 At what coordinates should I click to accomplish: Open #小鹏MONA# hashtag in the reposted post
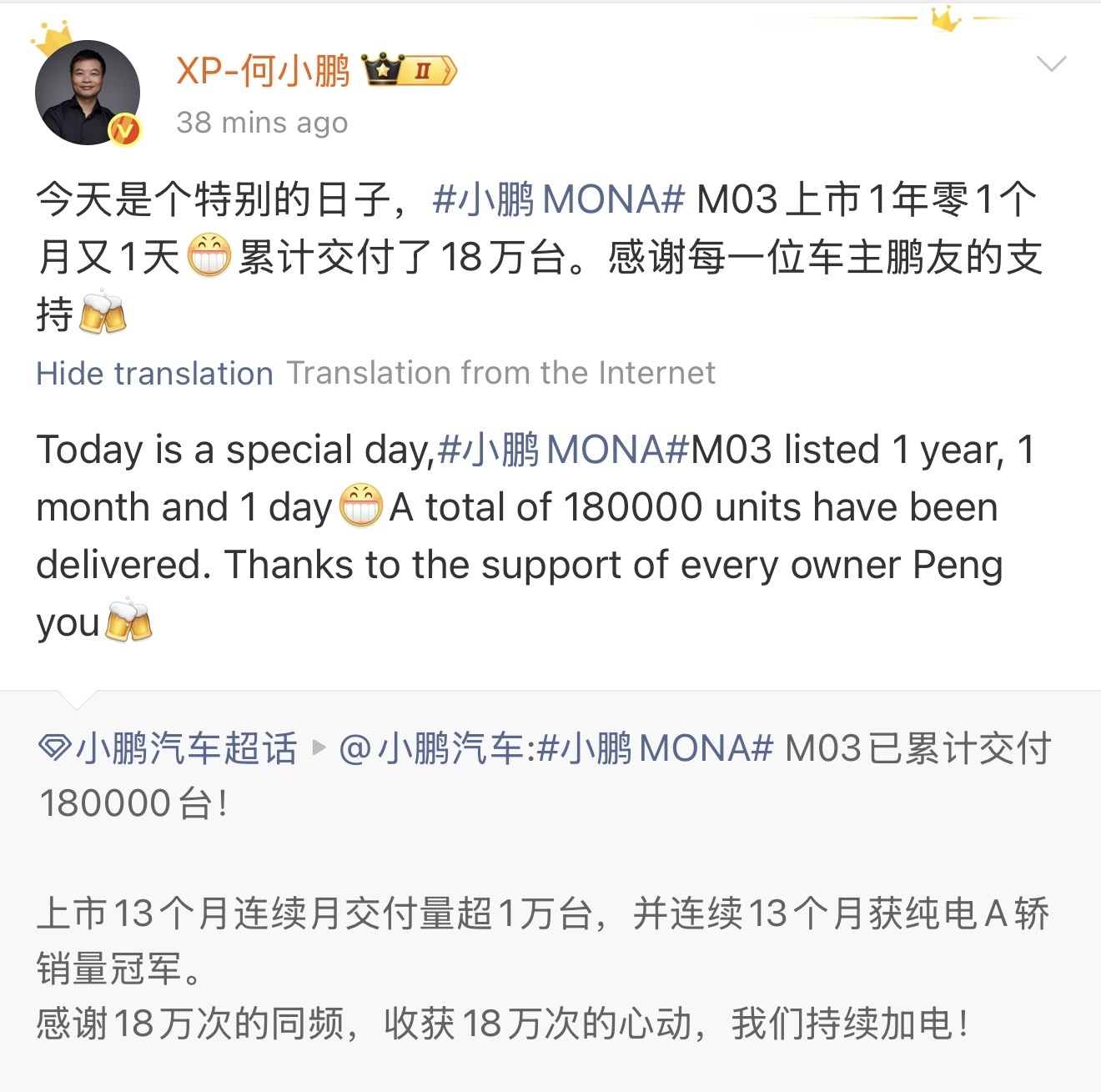(x=656, y=748)
